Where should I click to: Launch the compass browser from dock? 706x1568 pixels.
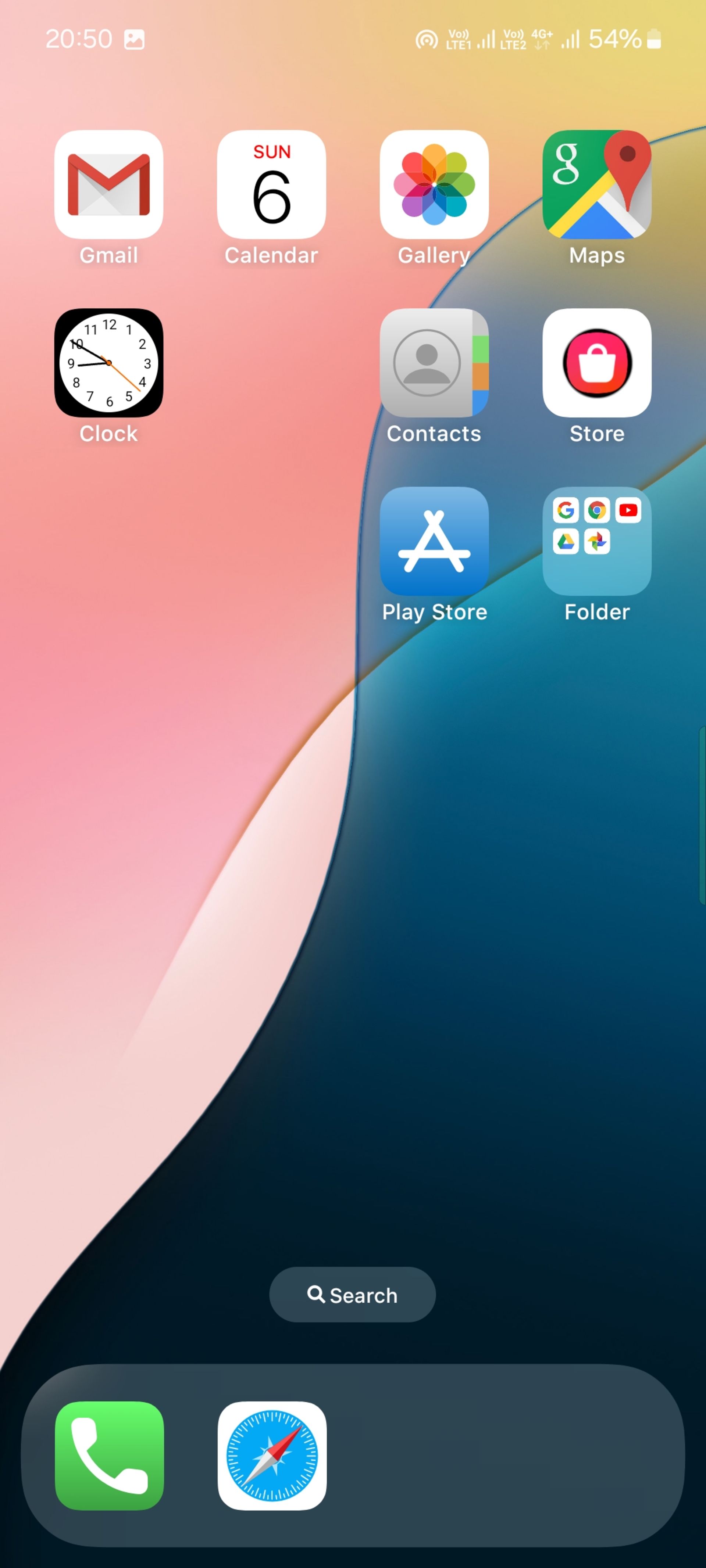272,1456
